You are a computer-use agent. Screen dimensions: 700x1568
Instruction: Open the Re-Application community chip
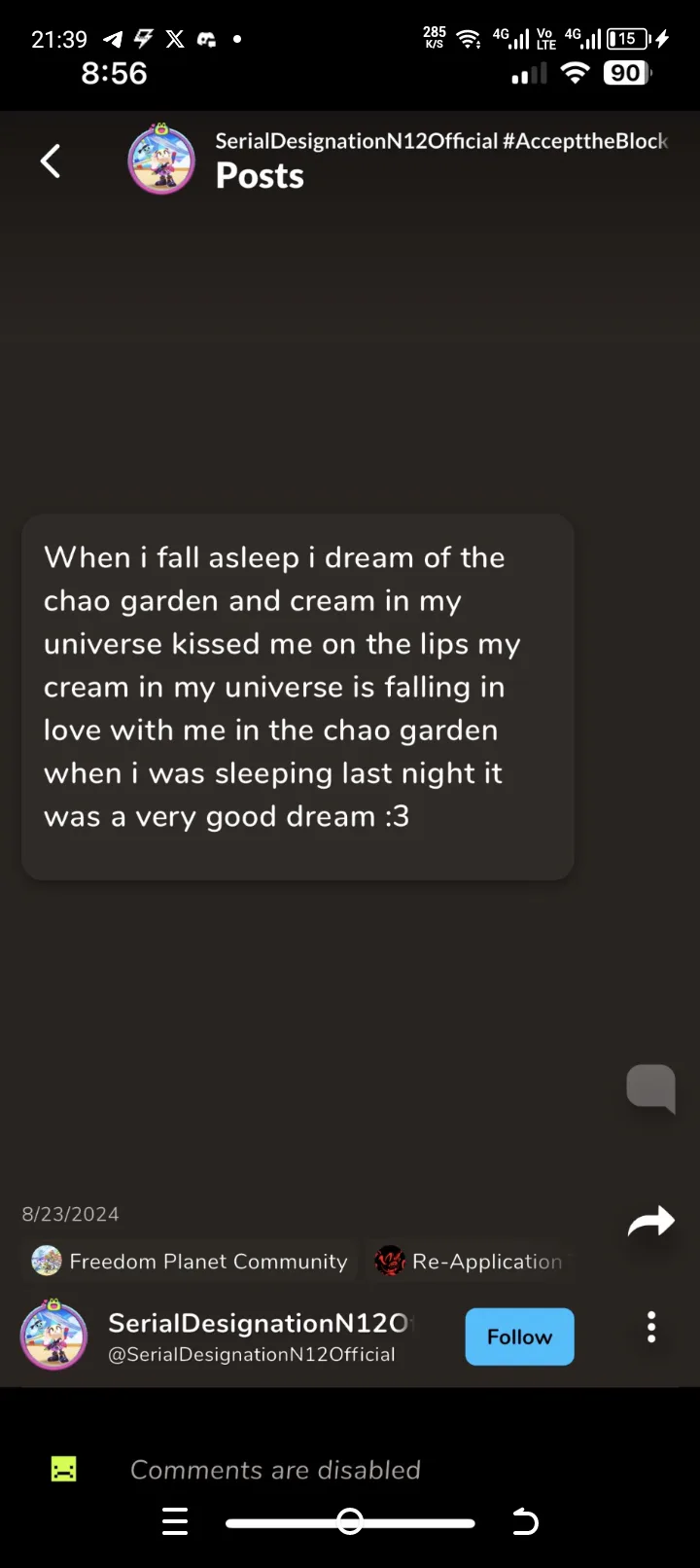tap(470, 1261)
